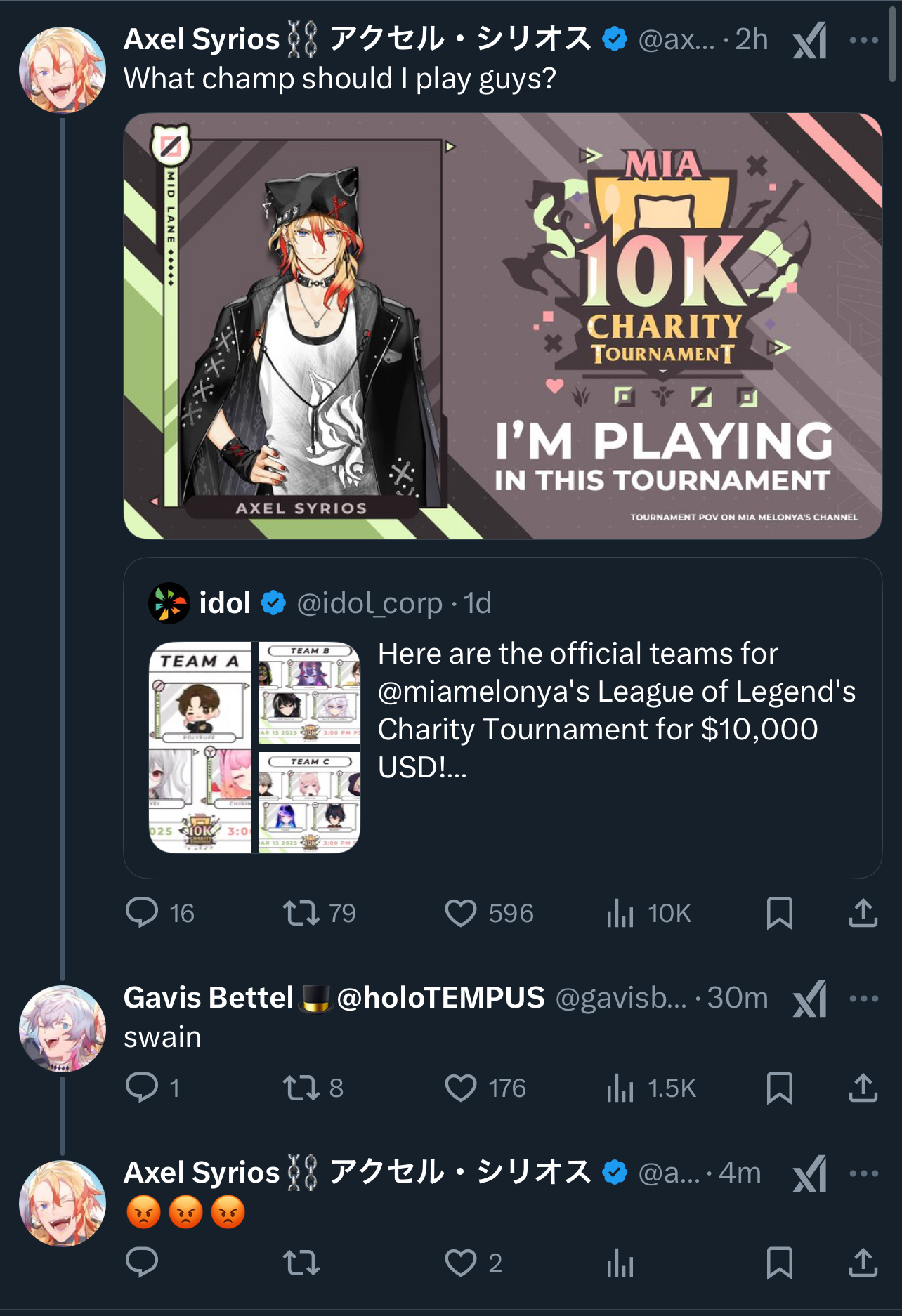This screenshot has width=902, height=1316.
Task: Open Axel Syrios's profile picture on the top post
Action: pyautogui.click(x=63, y=70)
